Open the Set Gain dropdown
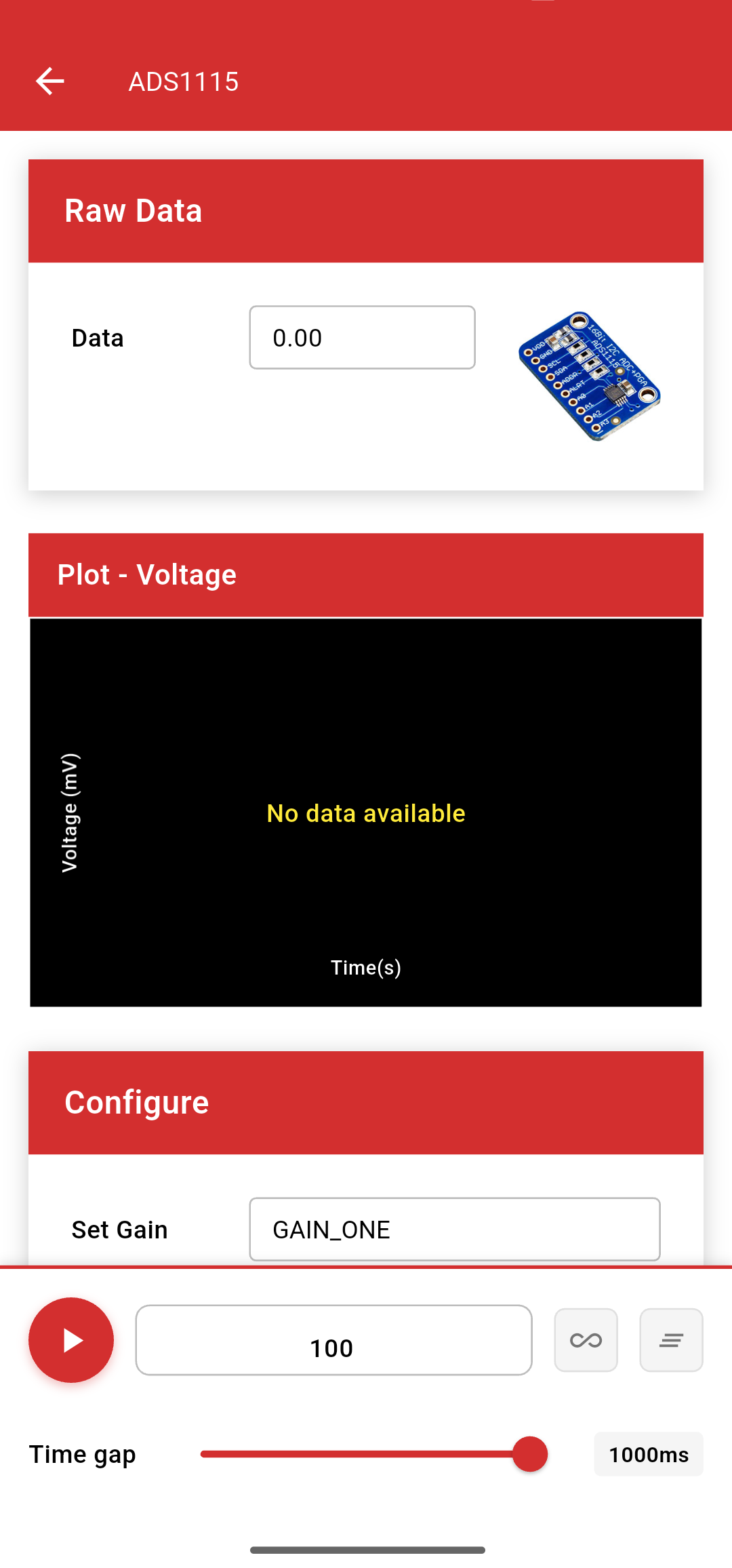 (454, 1229)
